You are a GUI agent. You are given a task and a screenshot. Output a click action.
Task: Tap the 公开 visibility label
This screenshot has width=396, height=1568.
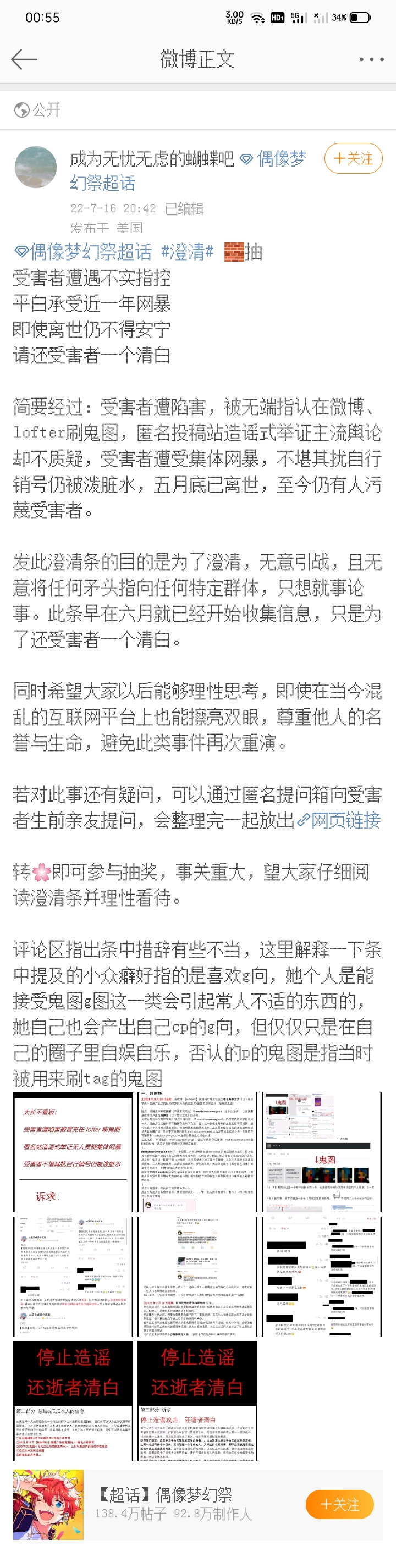(38, 109)
